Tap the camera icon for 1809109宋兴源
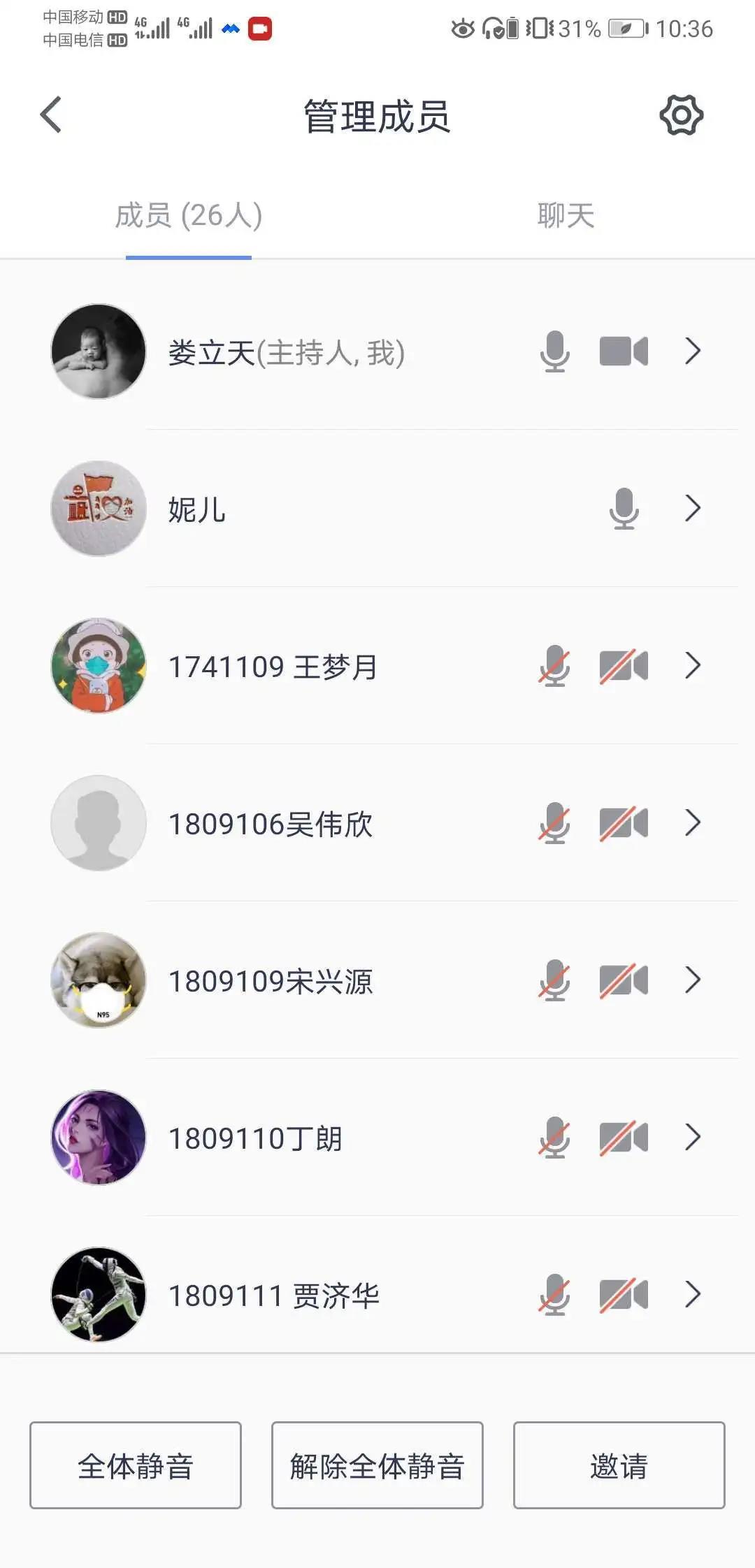The image size is (755, 1568). point(624,980)
